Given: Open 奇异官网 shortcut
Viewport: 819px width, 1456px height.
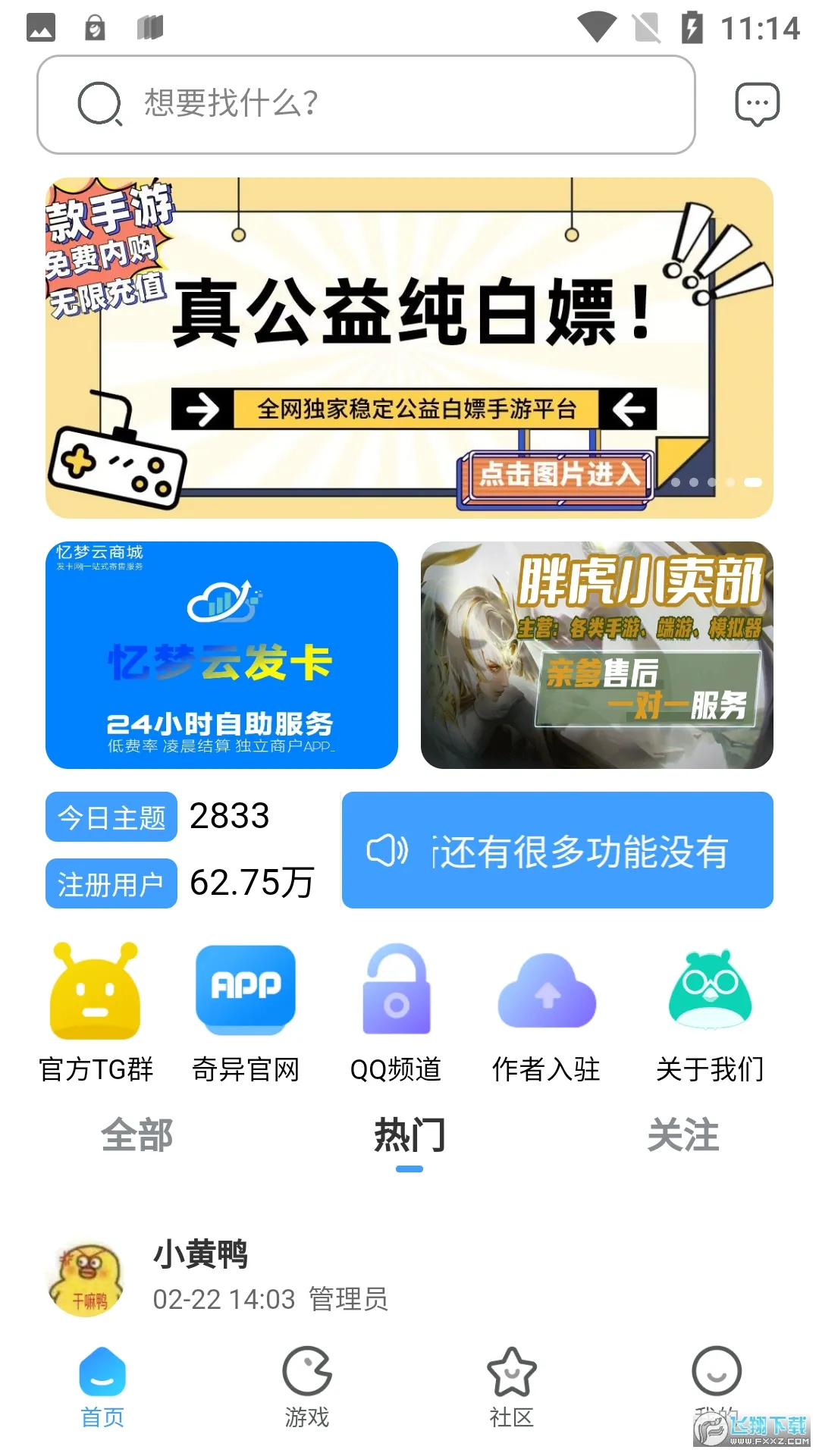Looking at the screenshot, I should [246, 1012].
